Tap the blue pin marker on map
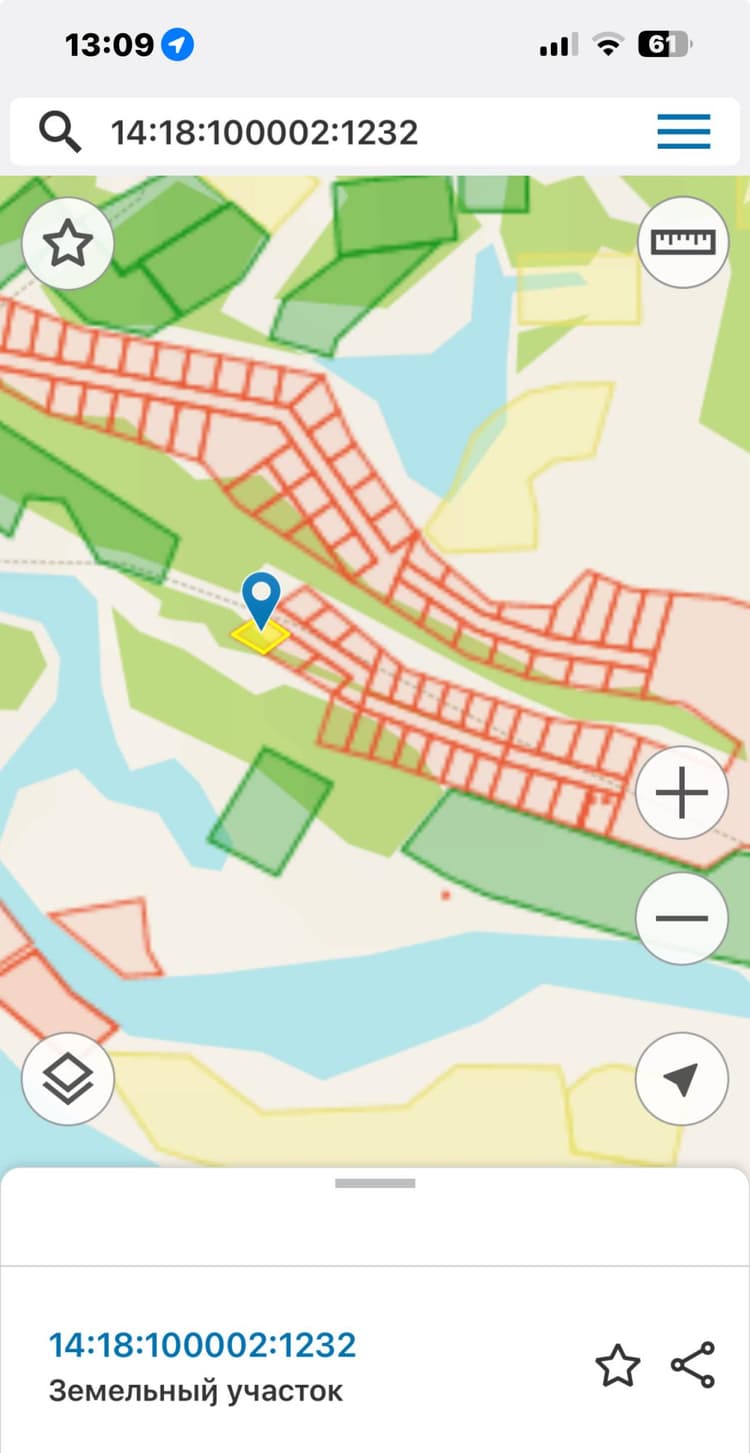This screenshot has width=750, height=1453. pos(262,601)
